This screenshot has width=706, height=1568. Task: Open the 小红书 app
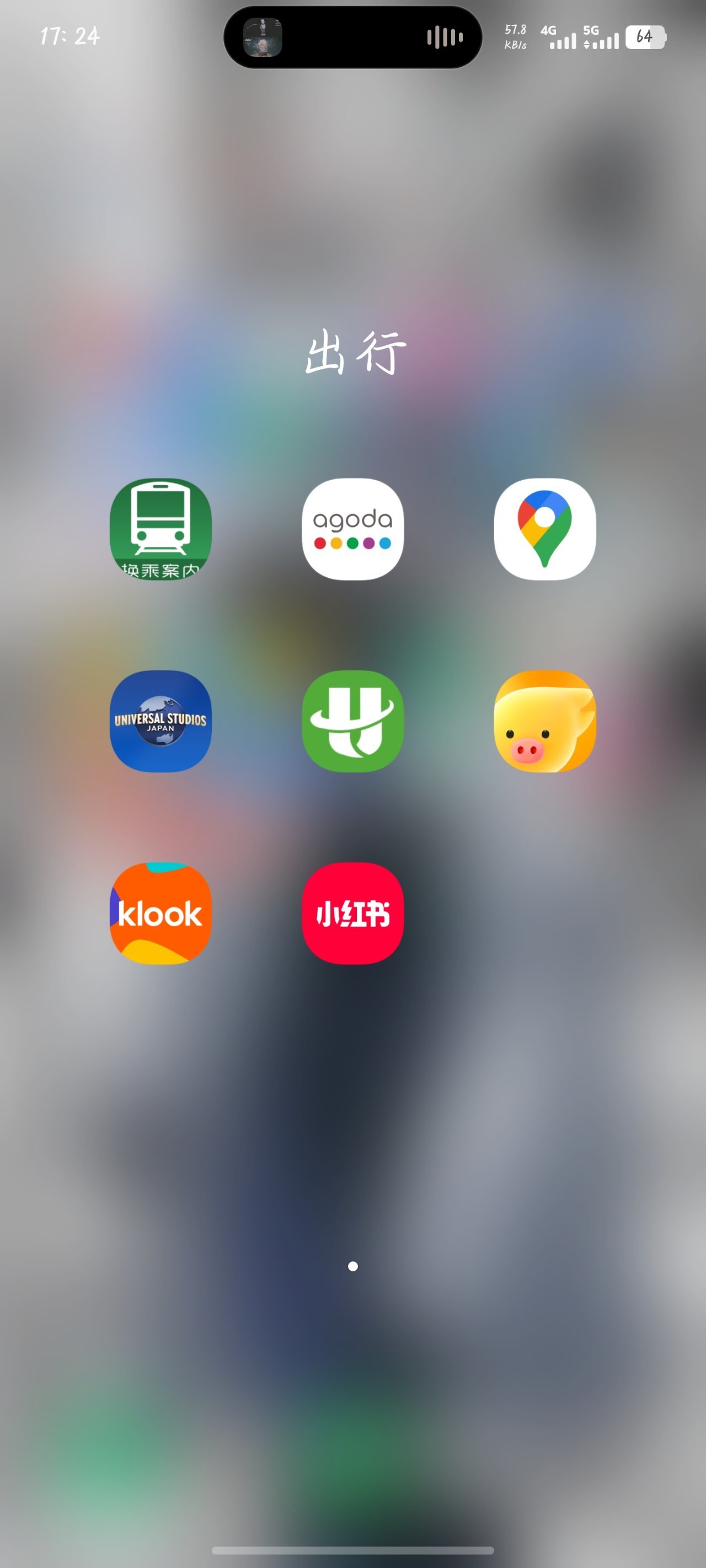click(x=352, y=913)
